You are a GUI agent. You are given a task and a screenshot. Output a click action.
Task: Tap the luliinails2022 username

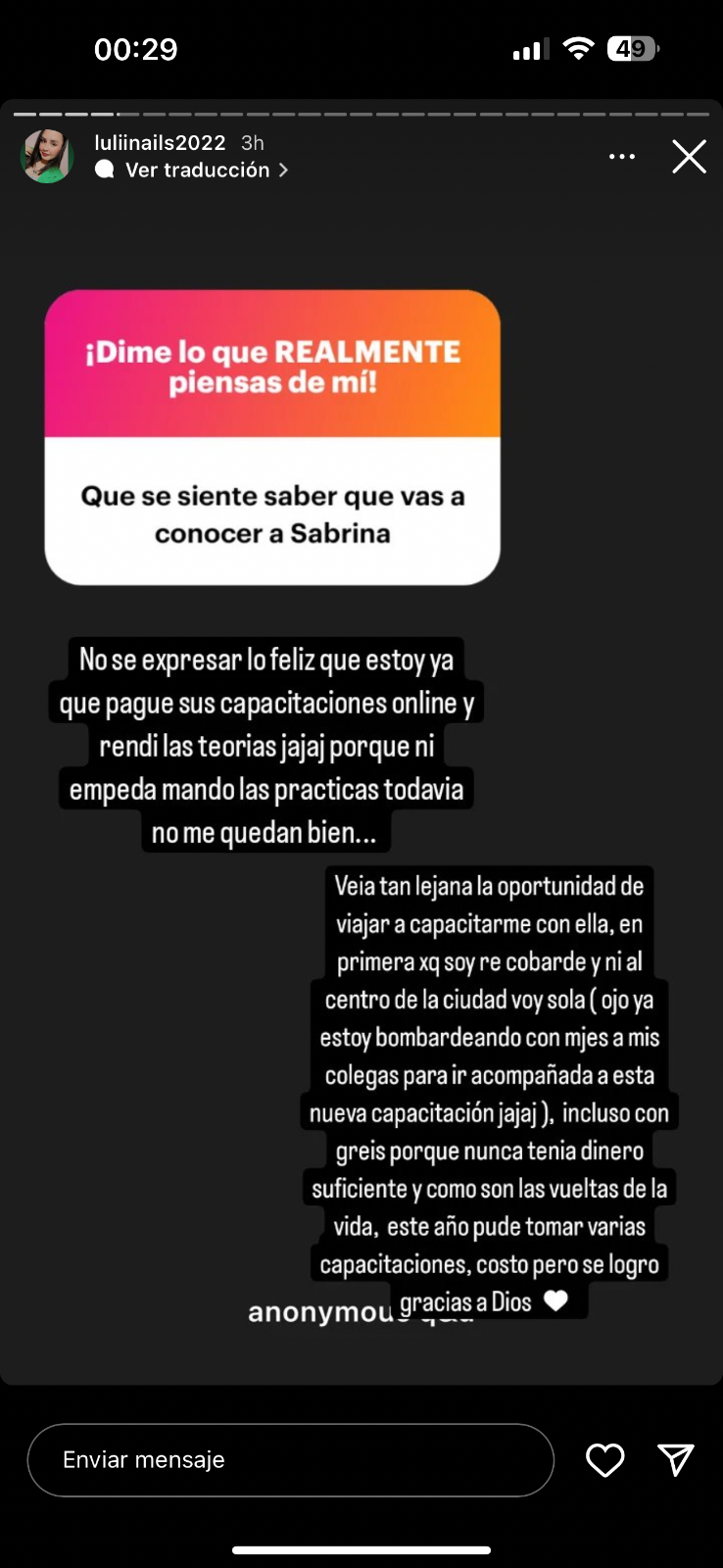[160, 143]
